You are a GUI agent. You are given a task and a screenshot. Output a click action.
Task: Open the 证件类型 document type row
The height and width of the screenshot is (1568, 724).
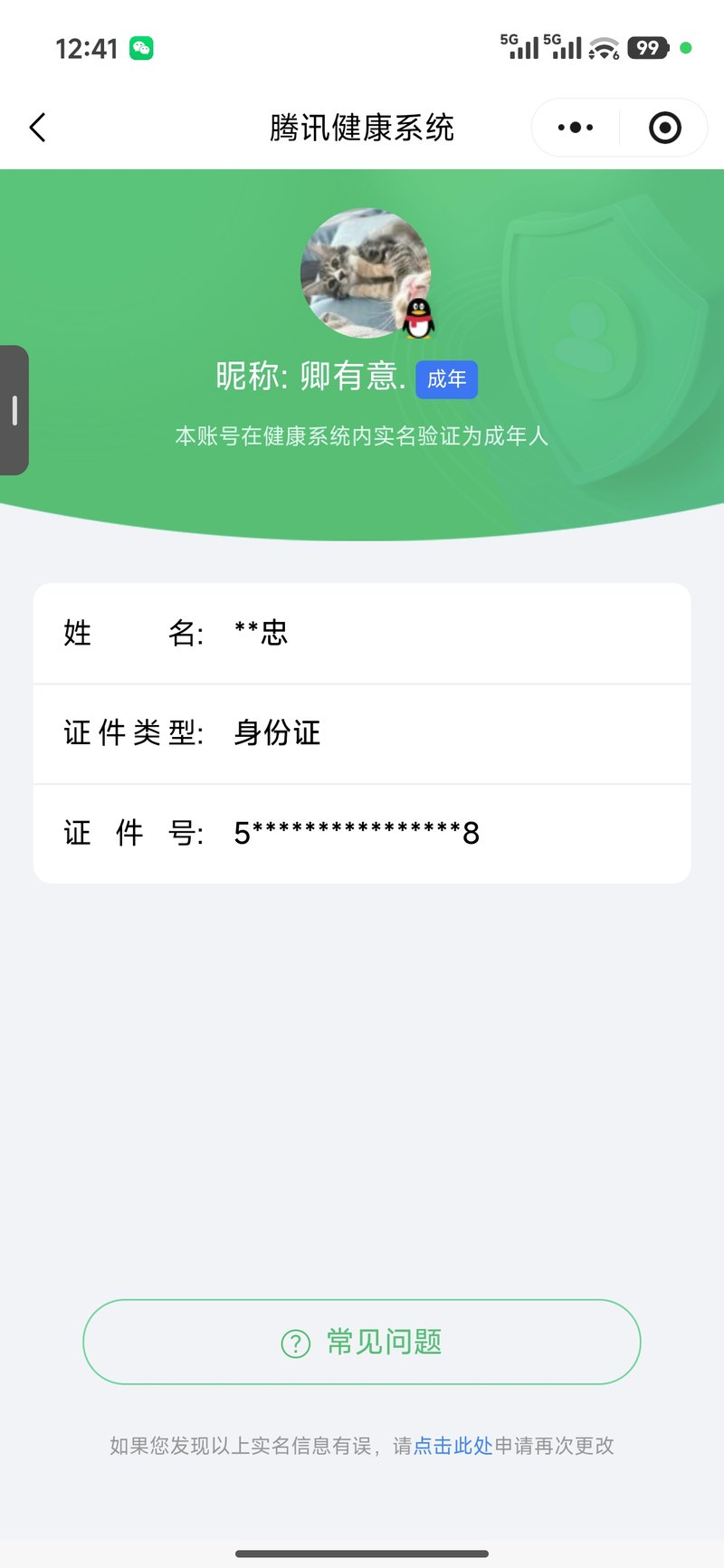[362, 733]
